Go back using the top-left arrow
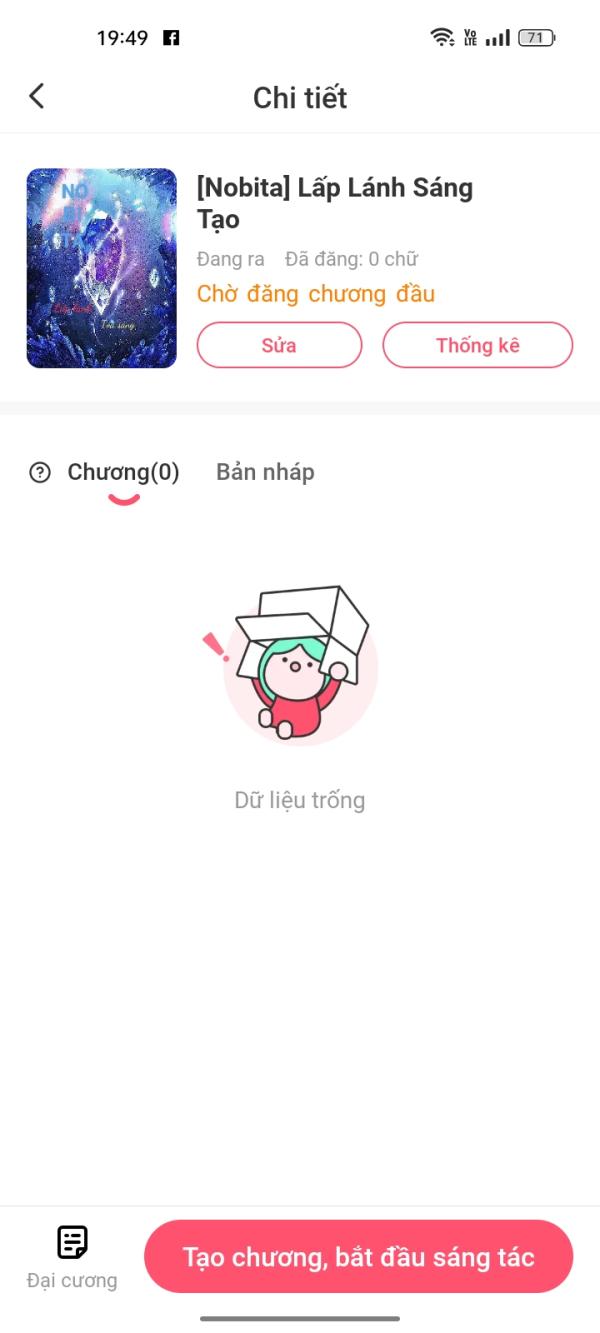600x1333 pixels. 37,96
